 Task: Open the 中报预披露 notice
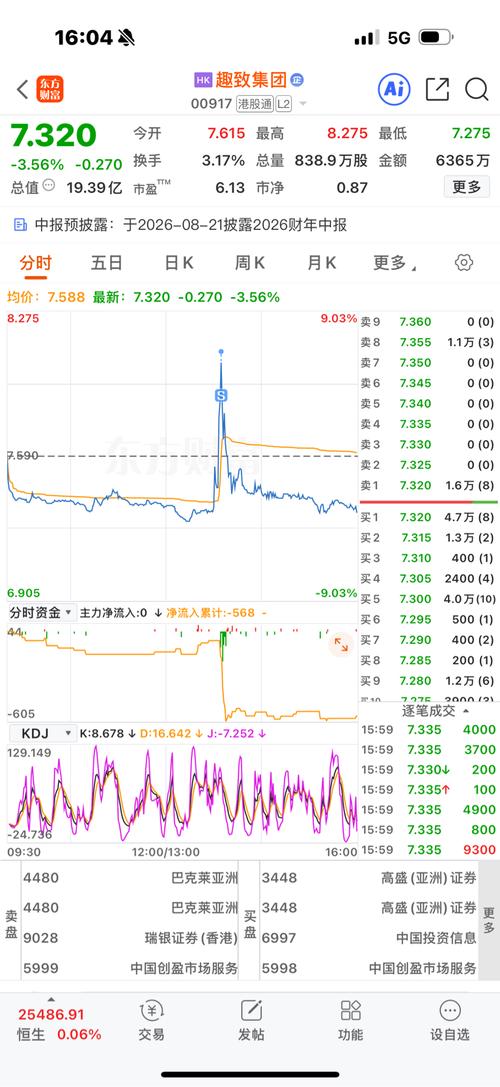(x=180, y=225)
